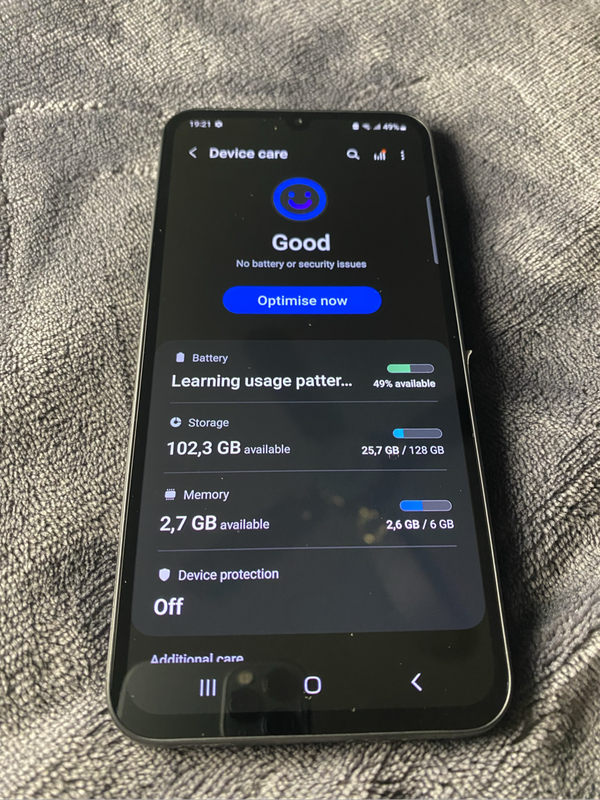The image size is (600, 800).
Task: Open the Storage section
Action: (x=300, y=438)
